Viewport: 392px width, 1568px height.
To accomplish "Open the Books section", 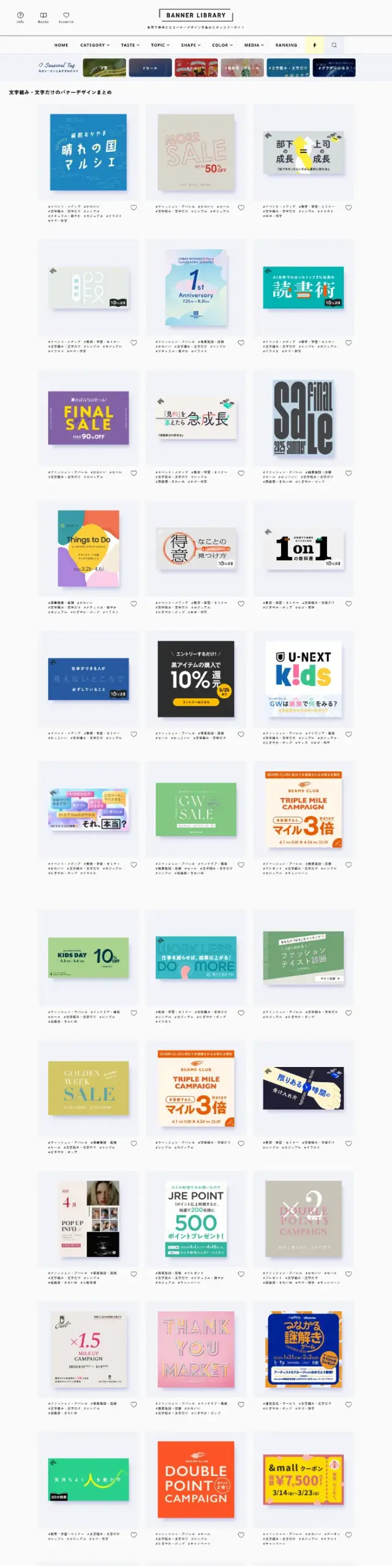I will point(43,15).
